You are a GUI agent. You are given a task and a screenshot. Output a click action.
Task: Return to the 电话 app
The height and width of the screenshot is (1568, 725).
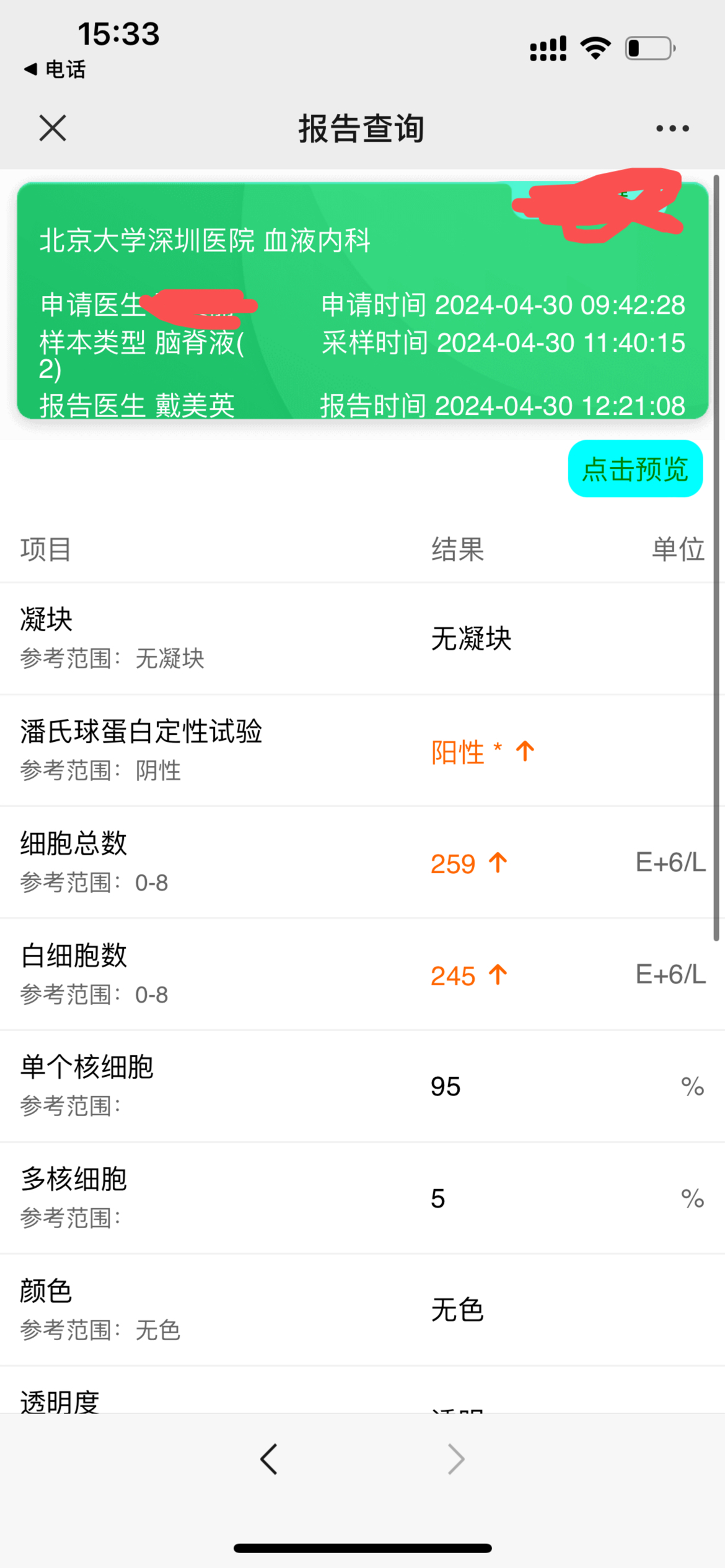(x=55, y=69)
